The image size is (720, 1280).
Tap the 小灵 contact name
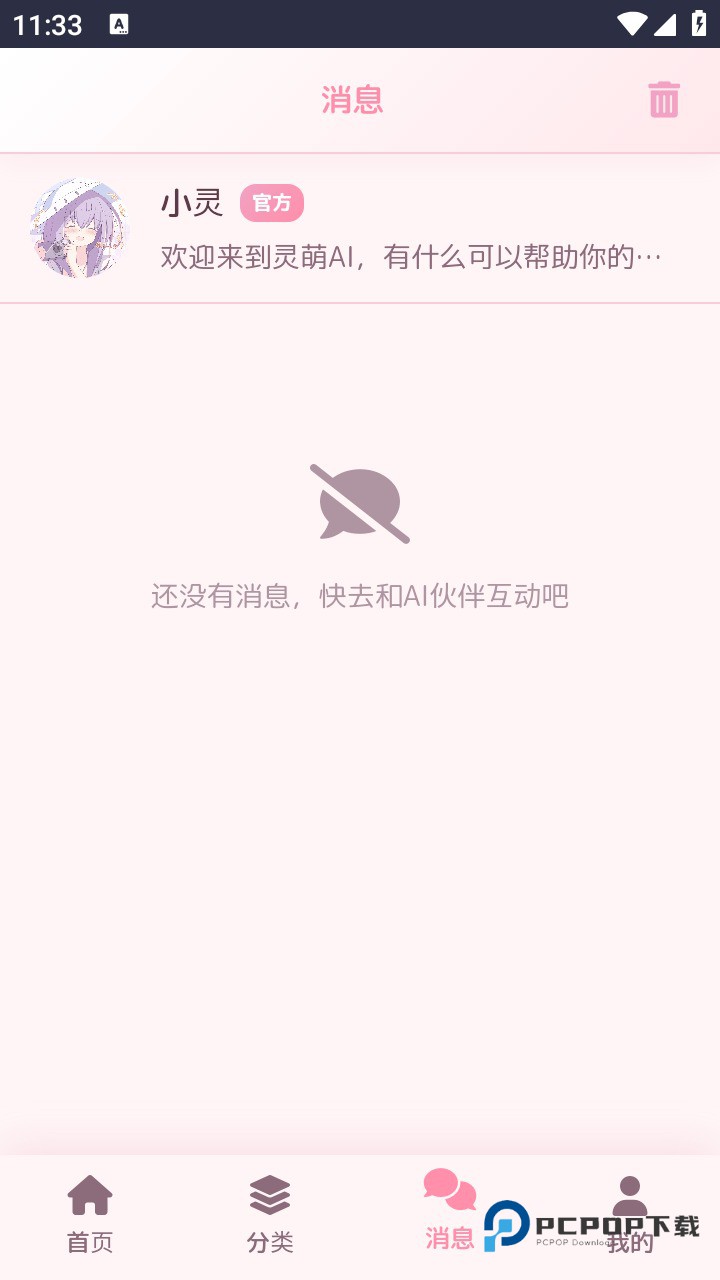click(190, 204)
